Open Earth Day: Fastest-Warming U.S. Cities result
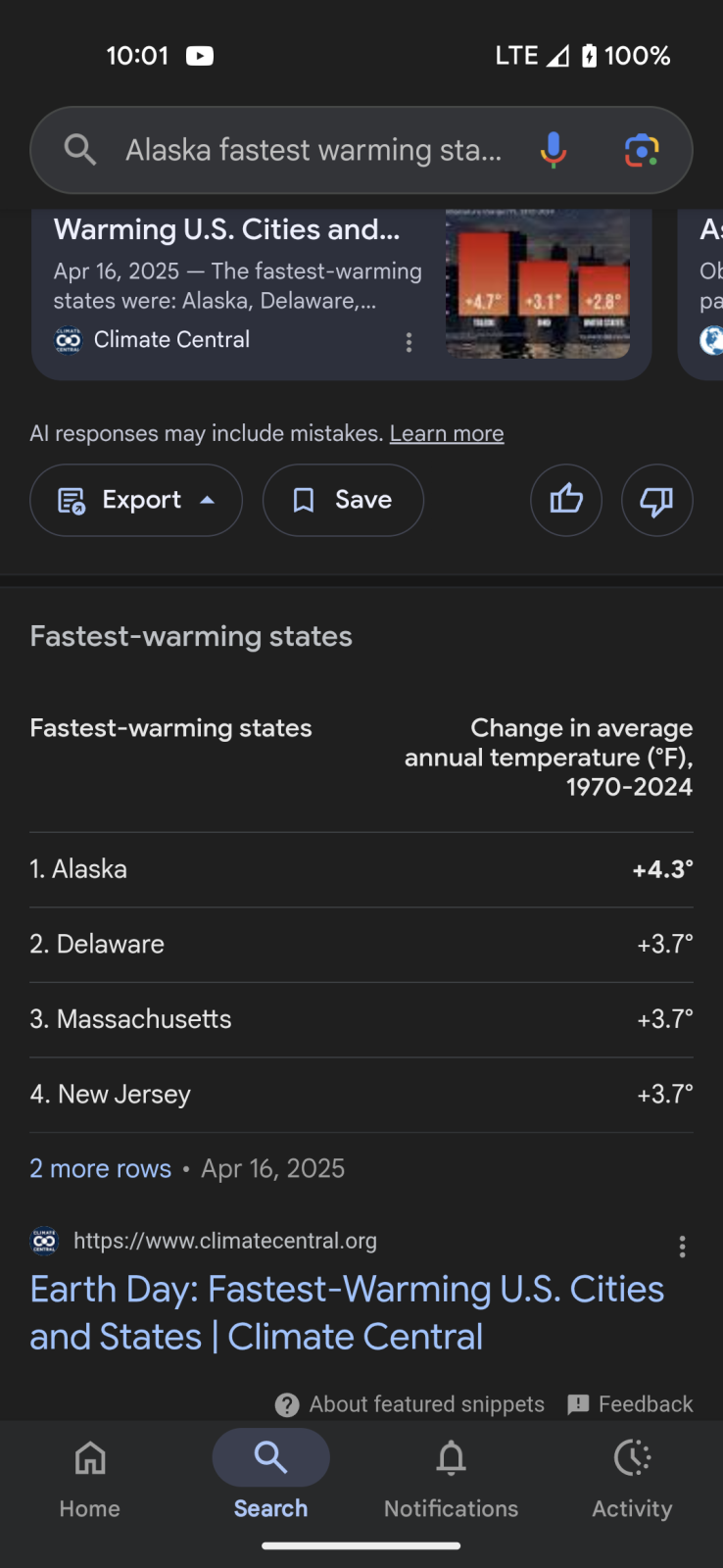723x1568 pixels. tap(347, 1312)
